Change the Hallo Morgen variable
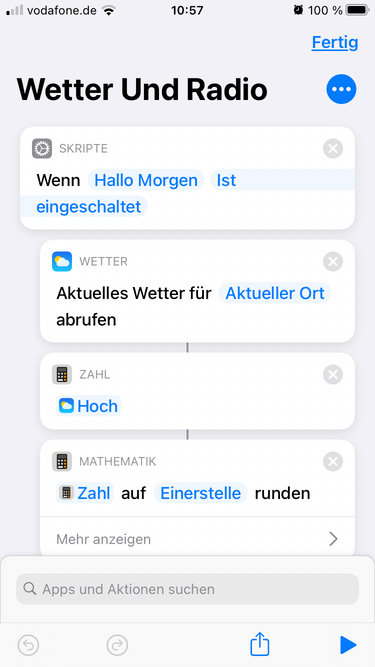Image resolution: width=375 pixels, height=667 pixels. point(146,180)
